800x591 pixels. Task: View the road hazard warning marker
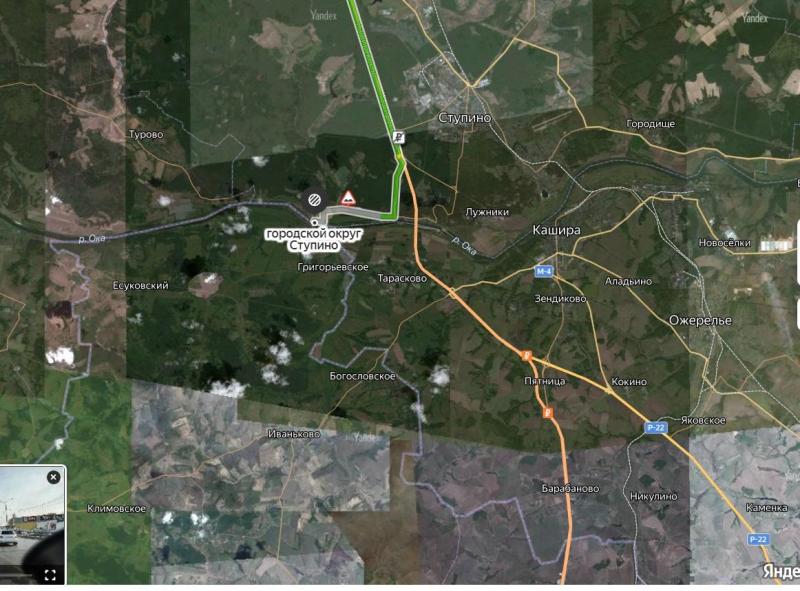click(x=348, y=197)
